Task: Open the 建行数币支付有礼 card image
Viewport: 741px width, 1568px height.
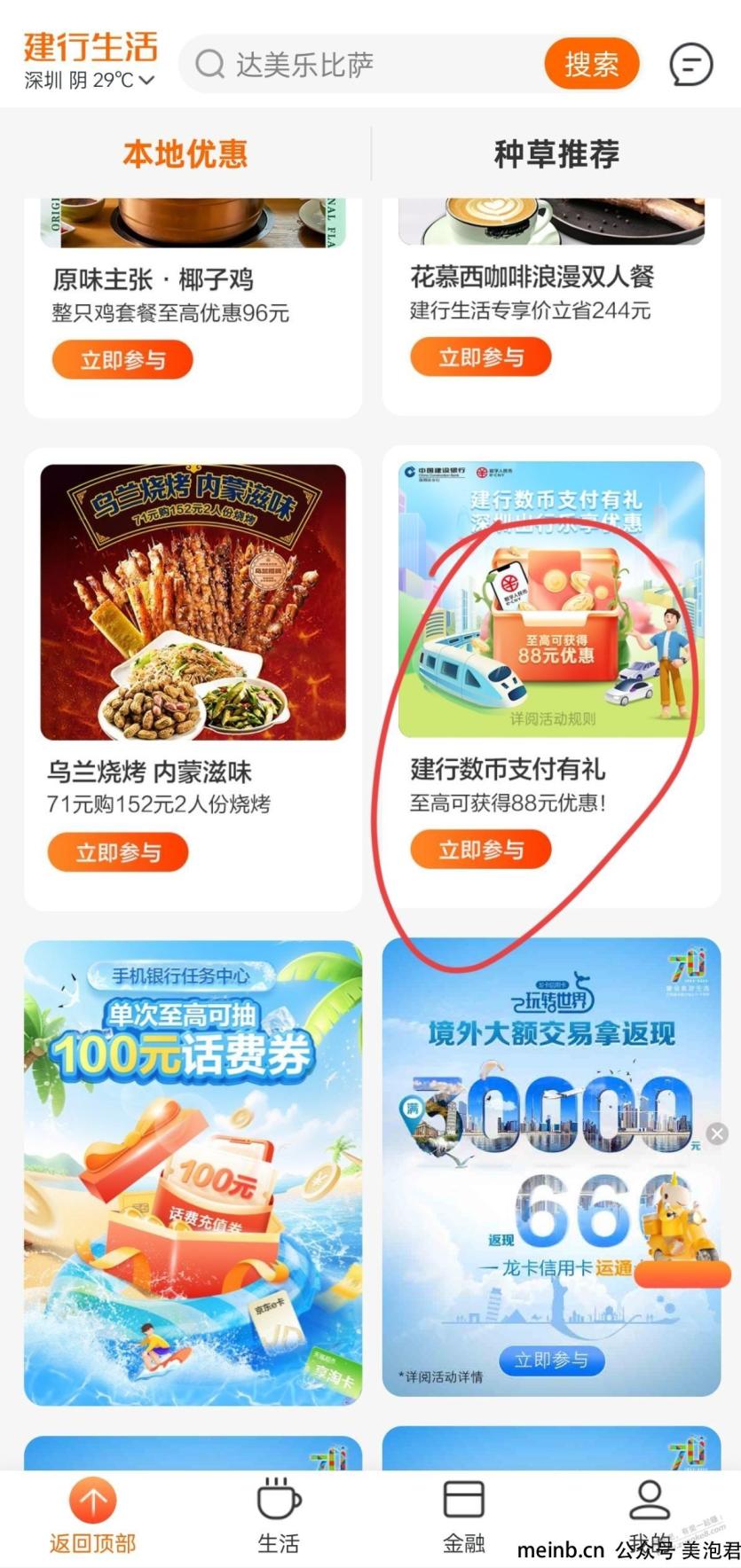Action: tap(551, 600)
